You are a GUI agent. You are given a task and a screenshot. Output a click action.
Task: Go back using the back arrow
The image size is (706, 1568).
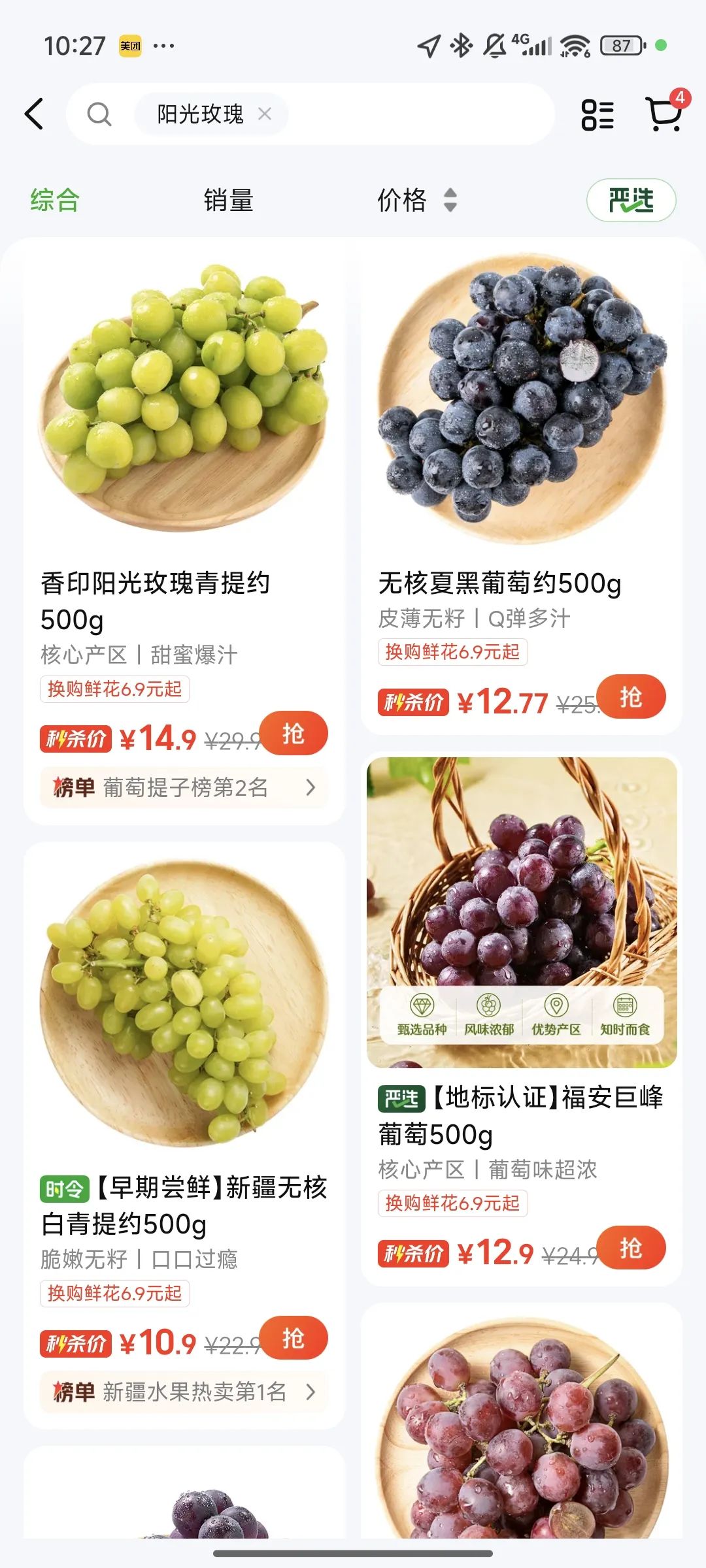(x=34, y=114)
